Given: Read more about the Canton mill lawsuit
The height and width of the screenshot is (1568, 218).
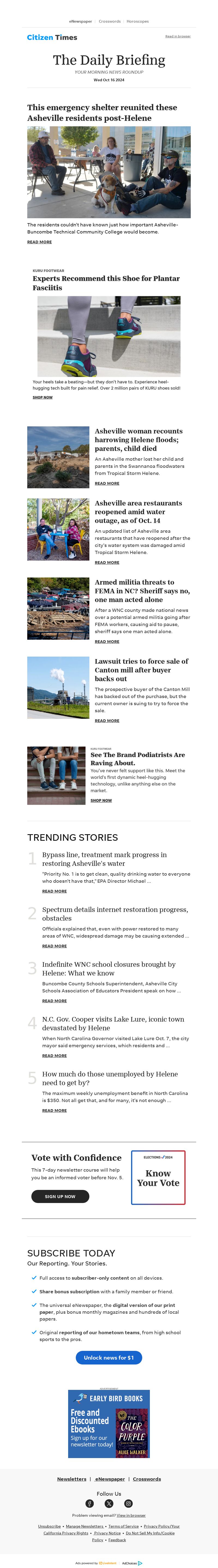Looking at the screenshot, I should click(x=107, y=721).
